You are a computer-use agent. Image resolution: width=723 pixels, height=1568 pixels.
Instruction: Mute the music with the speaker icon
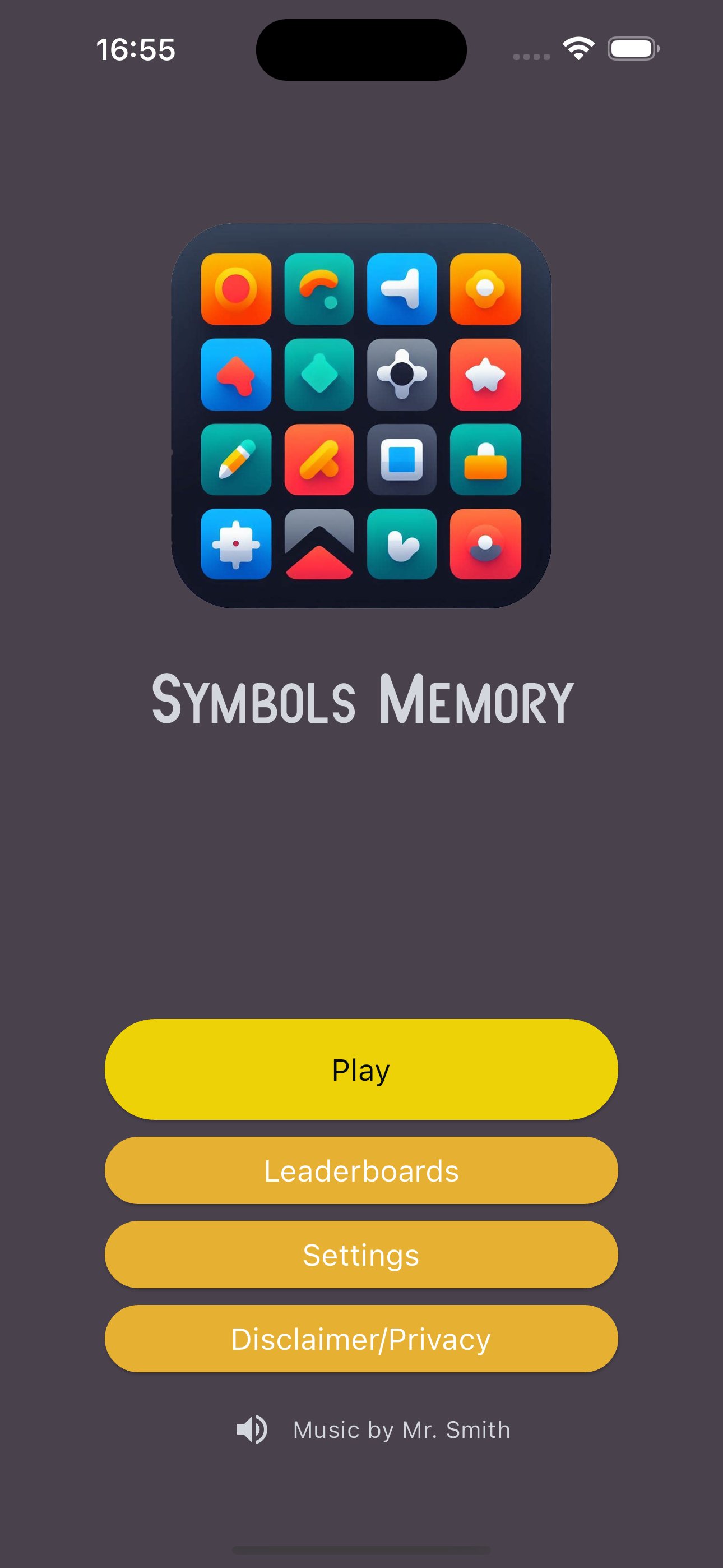[x=254, y=1430]
